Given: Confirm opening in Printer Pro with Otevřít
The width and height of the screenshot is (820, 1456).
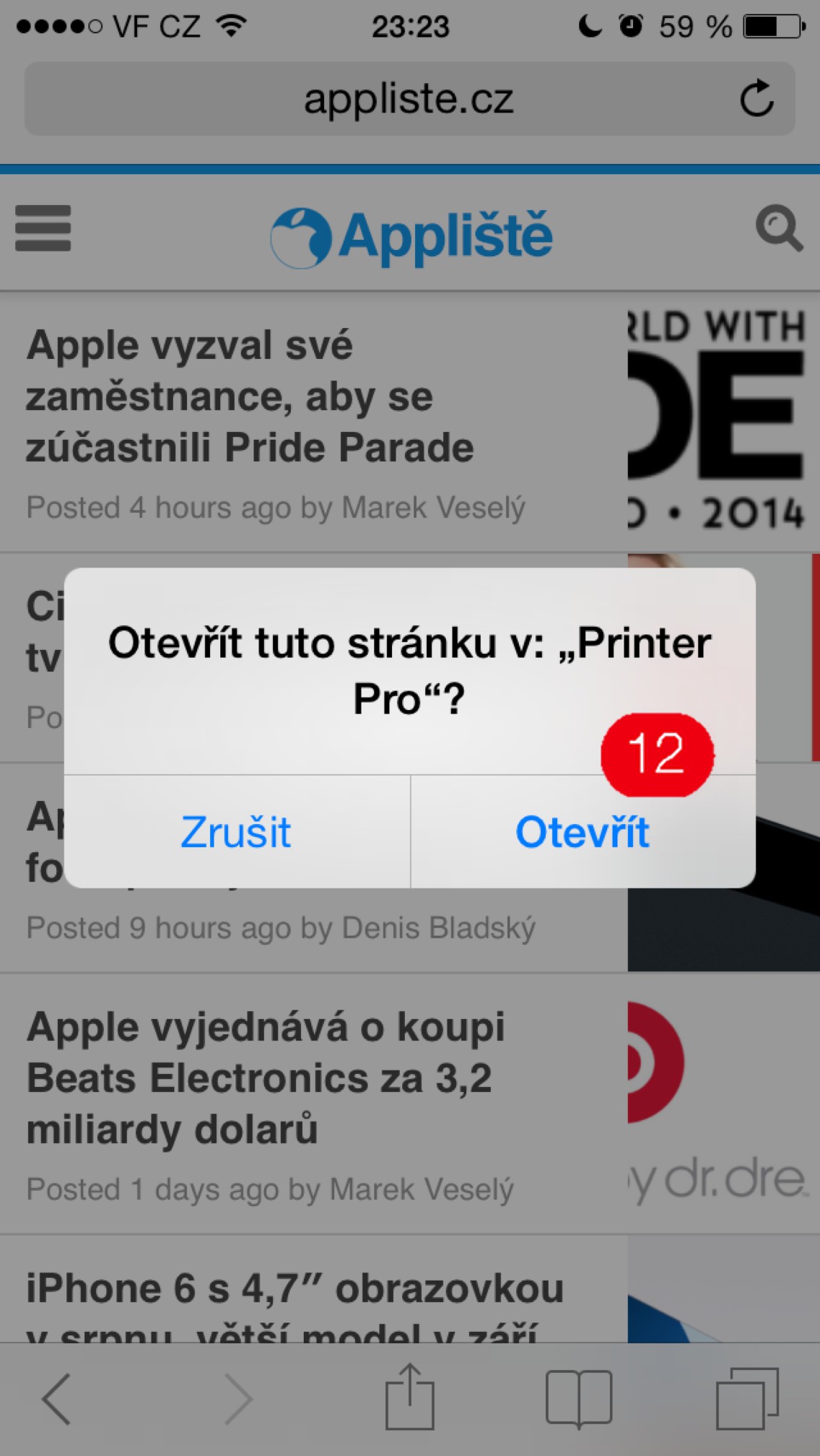Looking at the screenshot, I should tap(583, 832).
